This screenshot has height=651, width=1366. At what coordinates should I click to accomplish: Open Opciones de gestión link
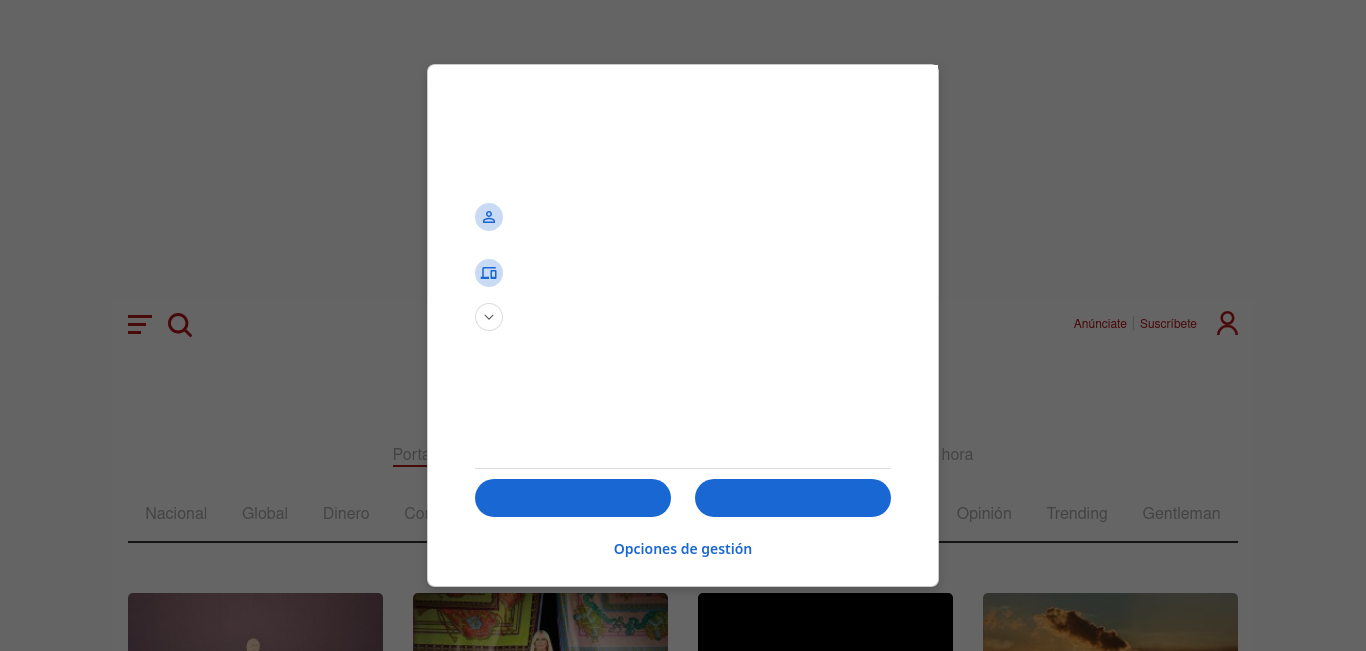(682, 549)
